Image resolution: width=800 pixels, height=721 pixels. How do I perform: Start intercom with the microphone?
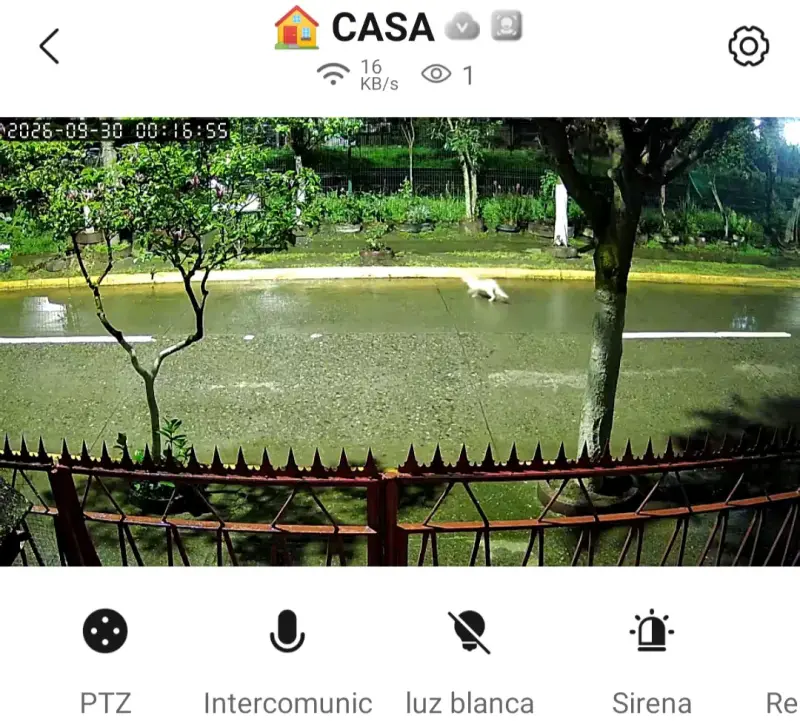coord(287,631)
